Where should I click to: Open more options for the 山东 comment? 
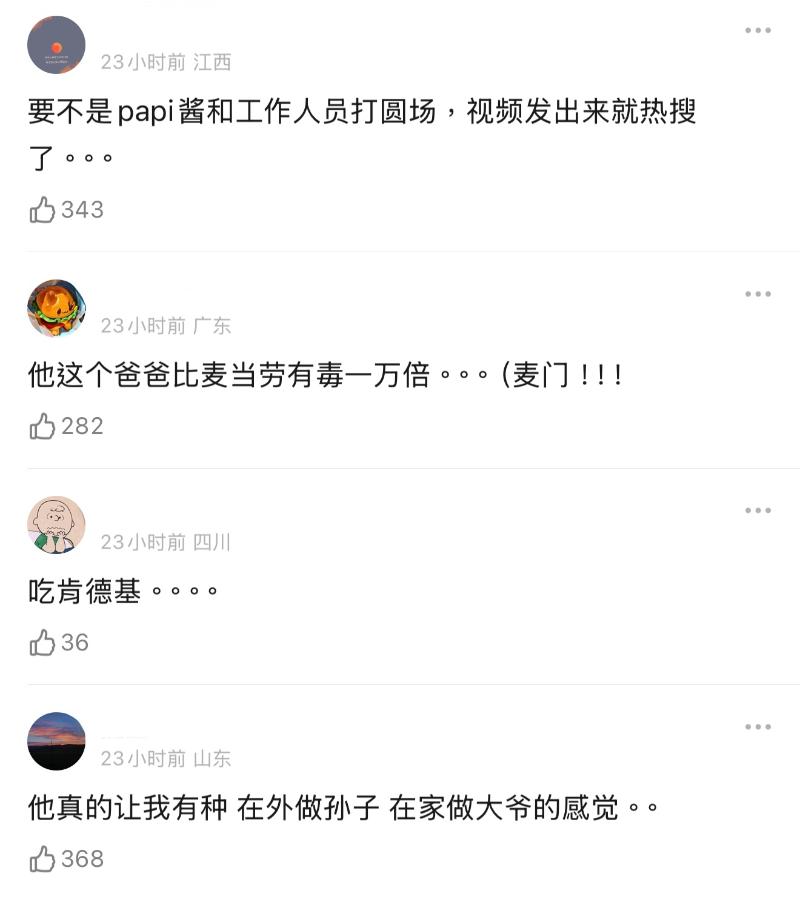click(758, 727)
